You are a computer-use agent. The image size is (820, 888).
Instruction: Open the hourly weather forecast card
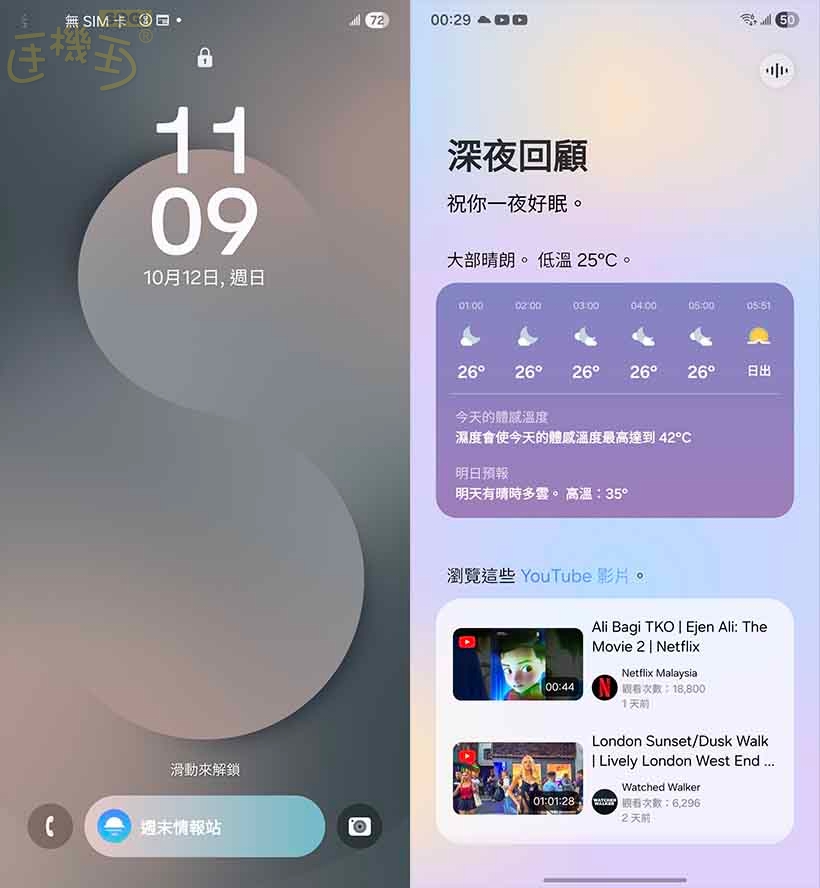(614, 400)
